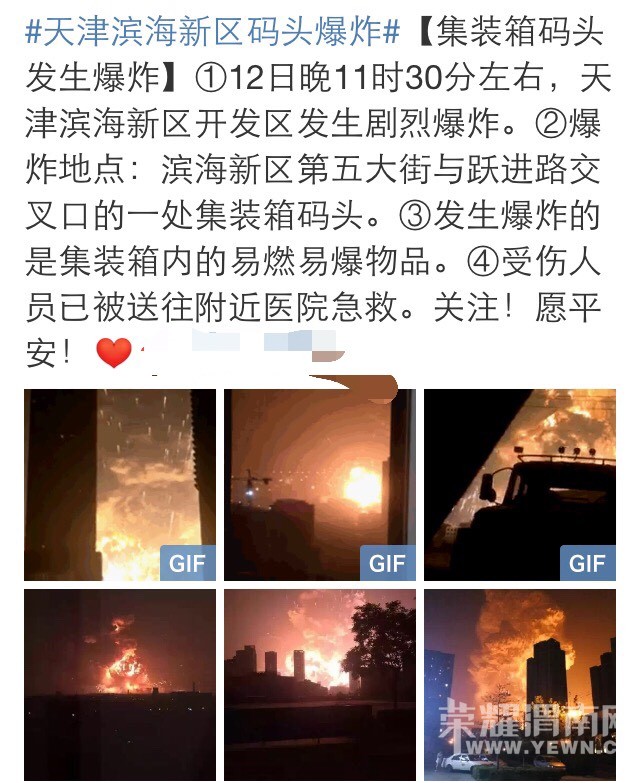Image resolution: width=640 pixels, height=783 pixels.
Task: View the photo of high-rises and parked cars
Action: pyautogui.click(x=519, y=685)
